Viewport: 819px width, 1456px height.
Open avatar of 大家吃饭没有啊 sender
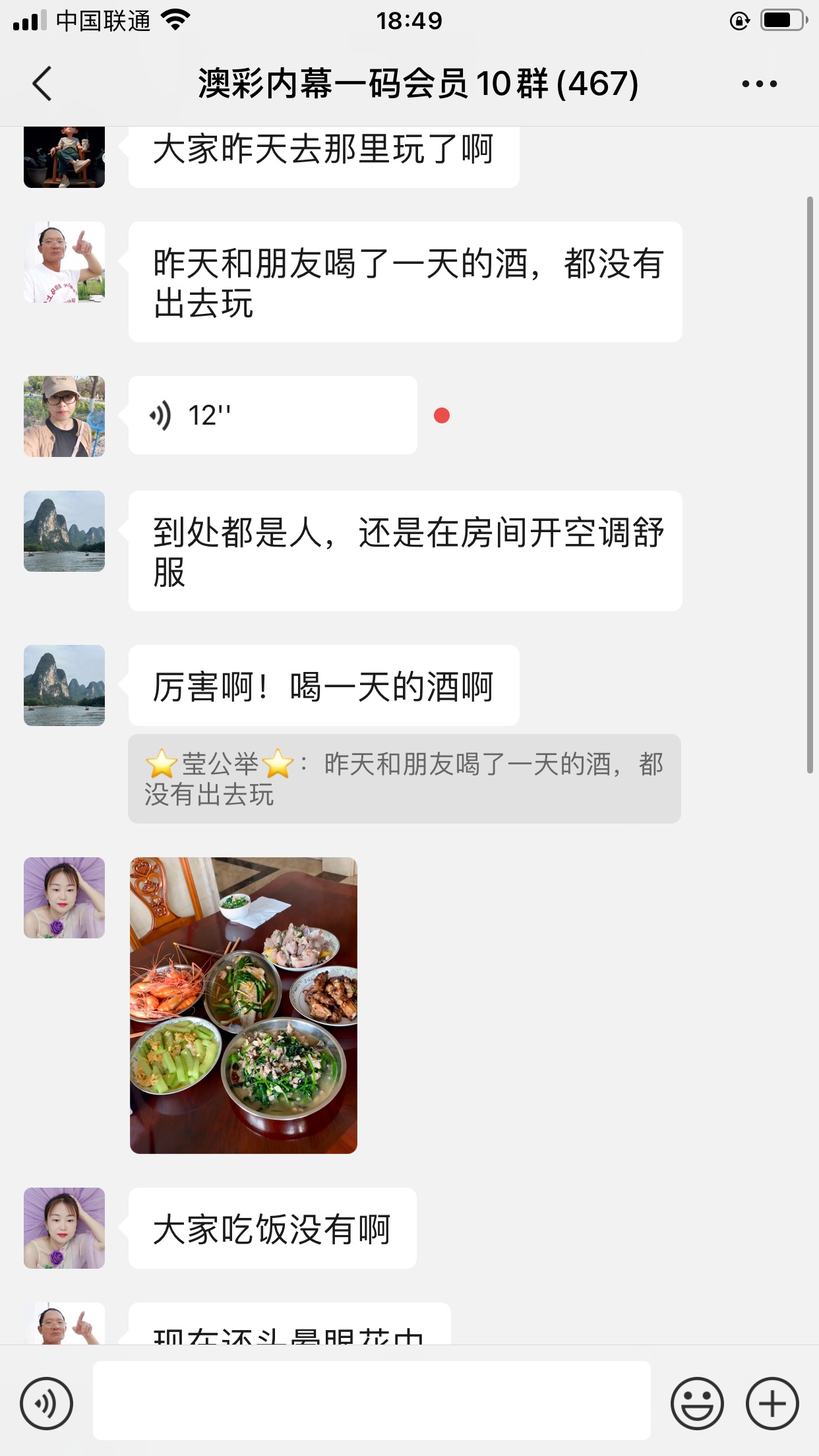(64, 1228)
